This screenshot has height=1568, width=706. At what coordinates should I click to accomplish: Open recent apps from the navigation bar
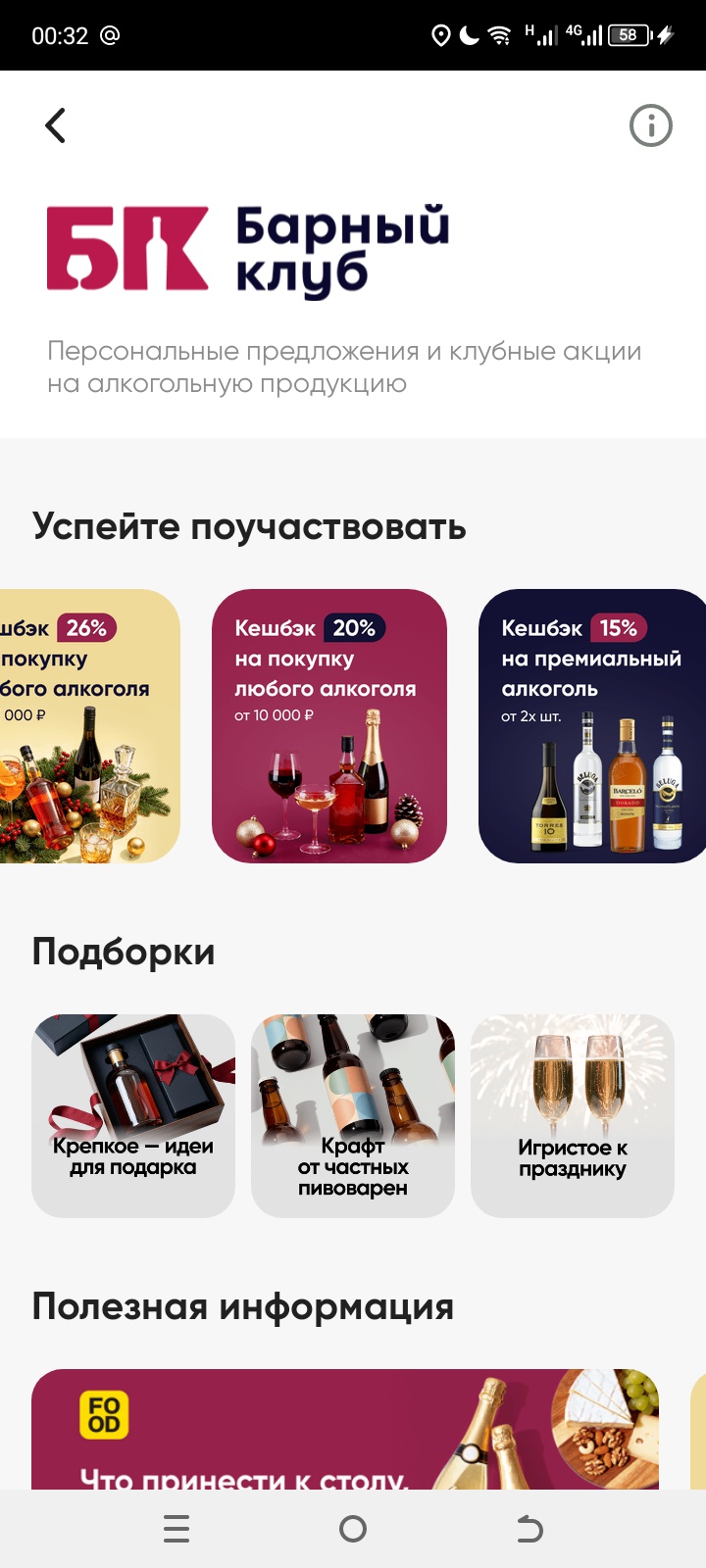pos(176,1529)
